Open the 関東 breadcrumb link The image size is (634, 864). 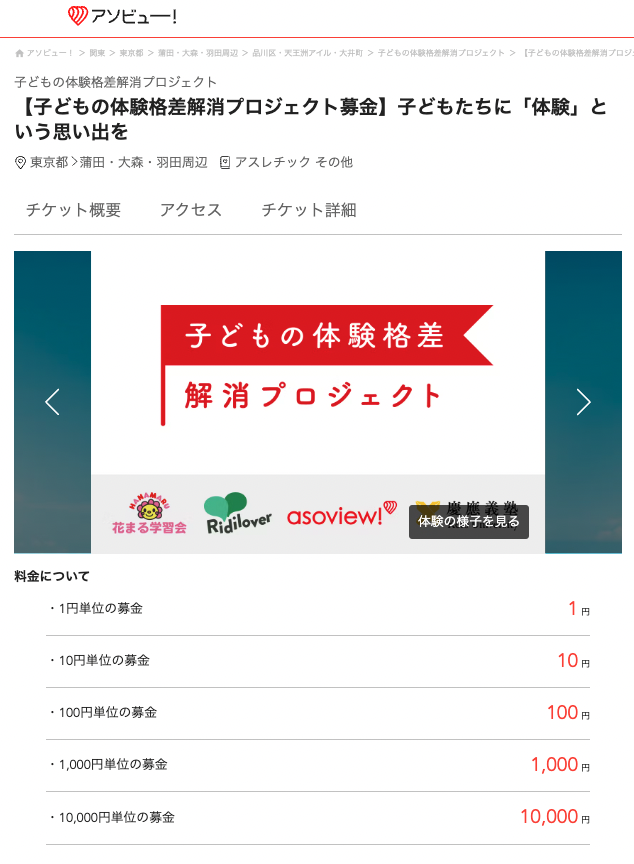[97, 52]
